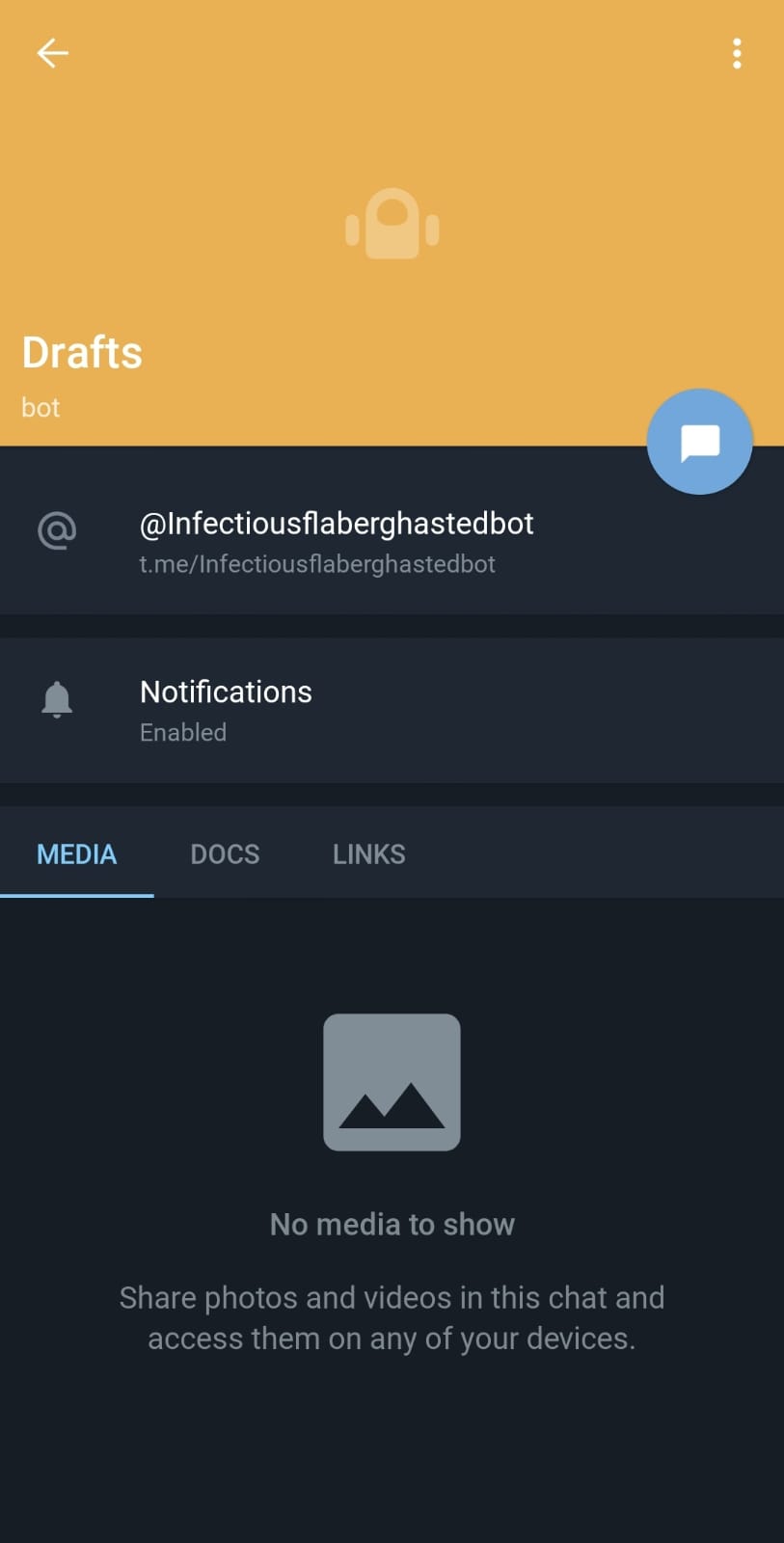Select the MEDIA tab
The image size is (784, 1543).
(x=77, y=853)
